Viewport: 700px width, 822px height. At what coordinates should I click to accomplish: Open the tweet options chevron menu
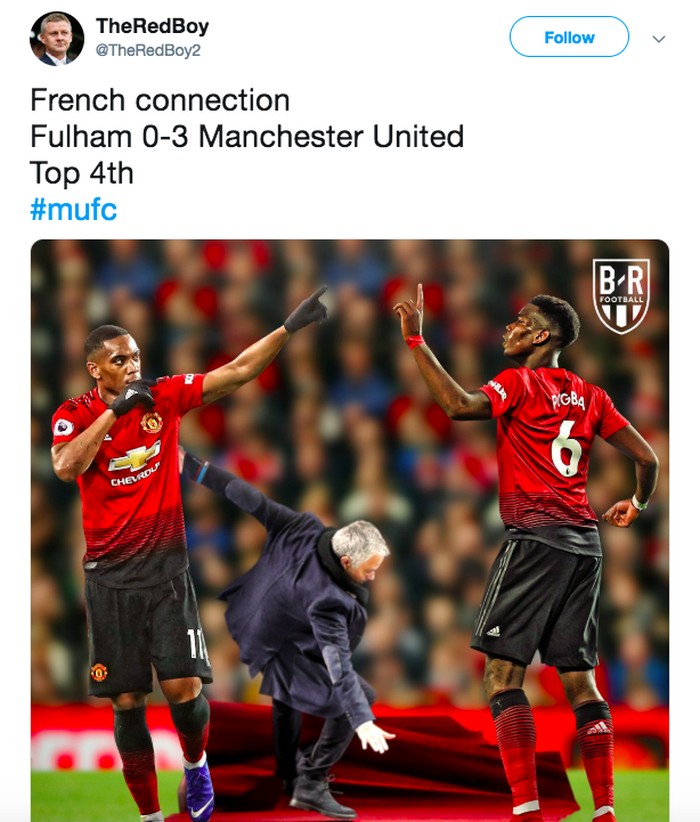tap(658, 38)
